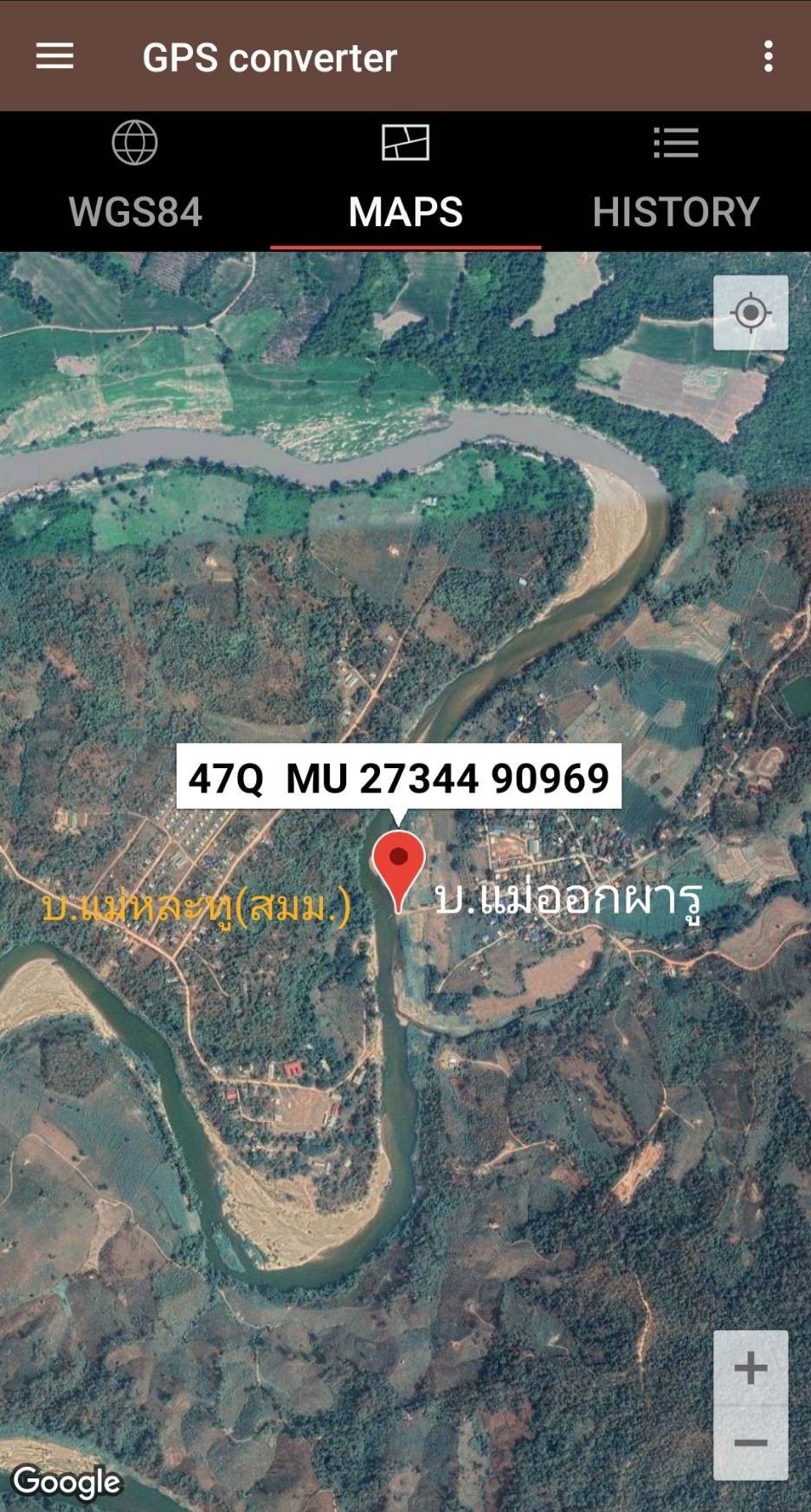Viewport: 811px width, 1512px height.
Task: Tap the 47Q MU coordinate info window
Action: 399,778
